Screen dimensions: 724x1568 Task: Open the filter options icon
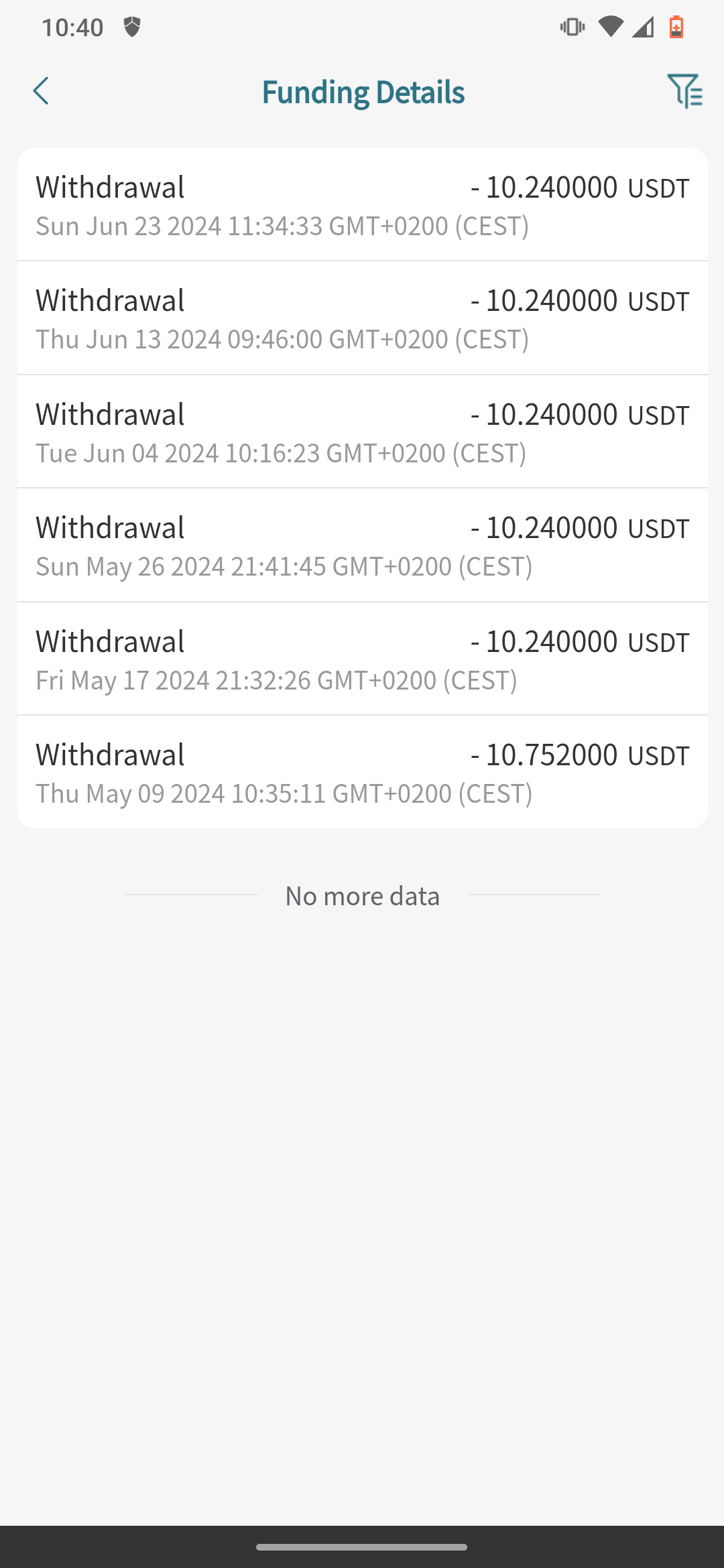(684, 91)
